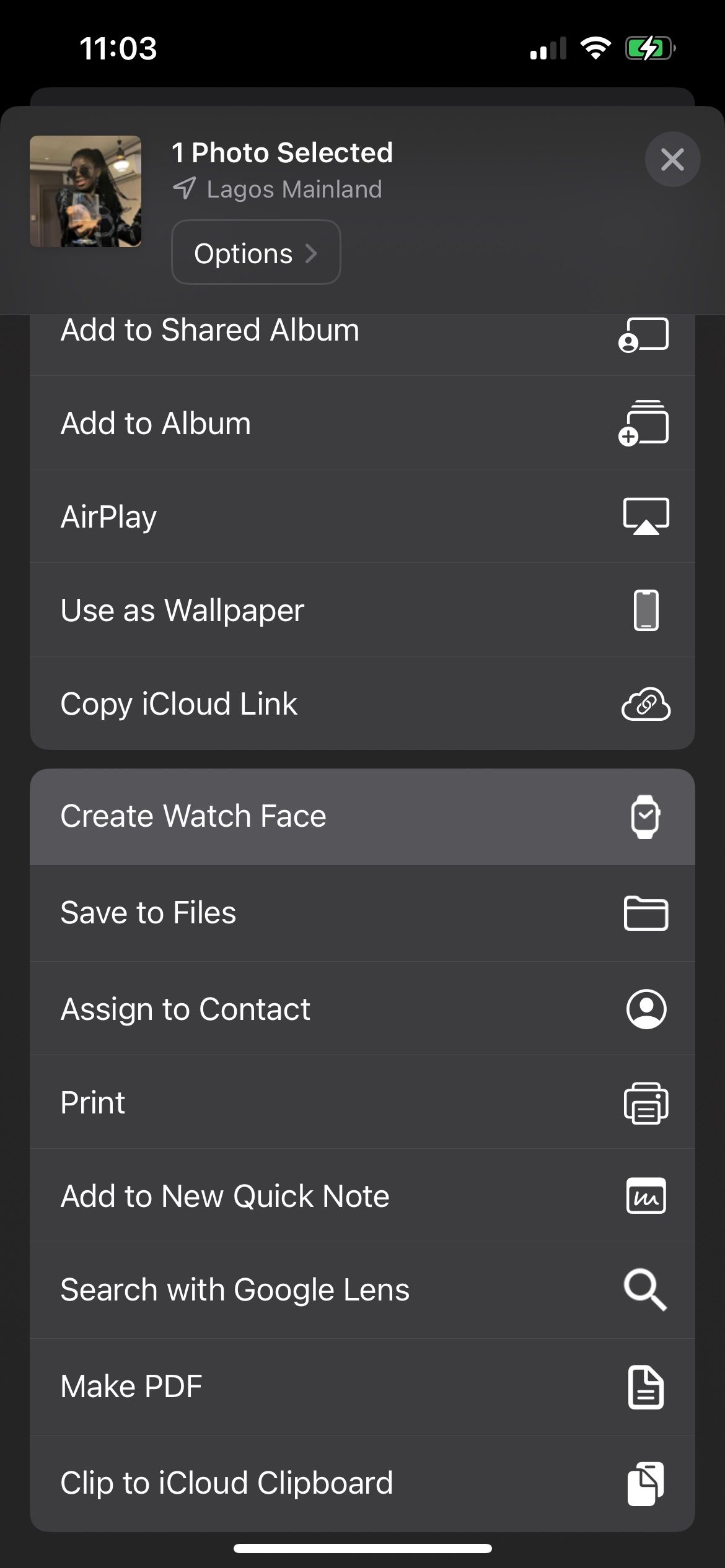Tap Clip to iCloud Clipboard
This screenshot has width=725, height=1568.
(248, 1481)
